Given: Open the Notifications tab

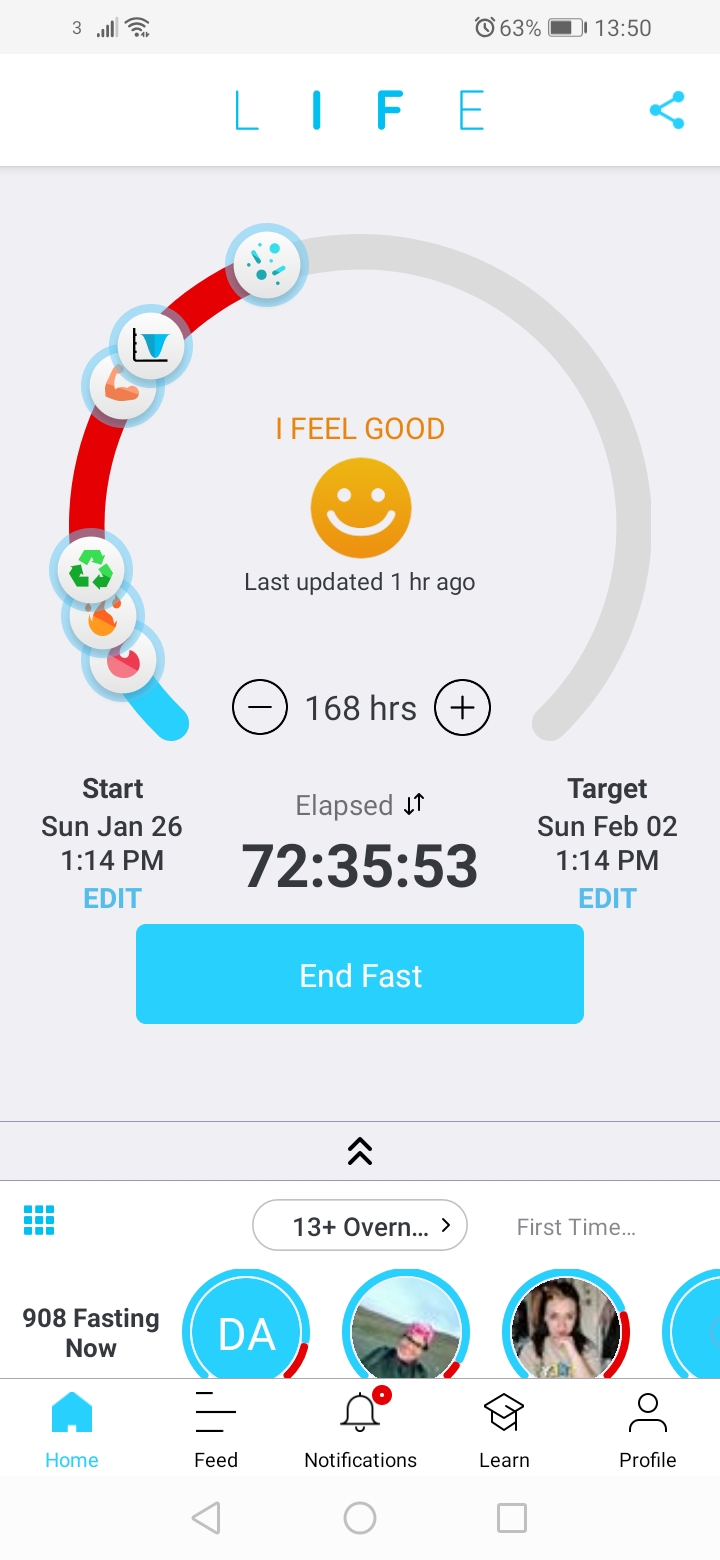Looking at the screenshot, I should (x=360, y=1430).
